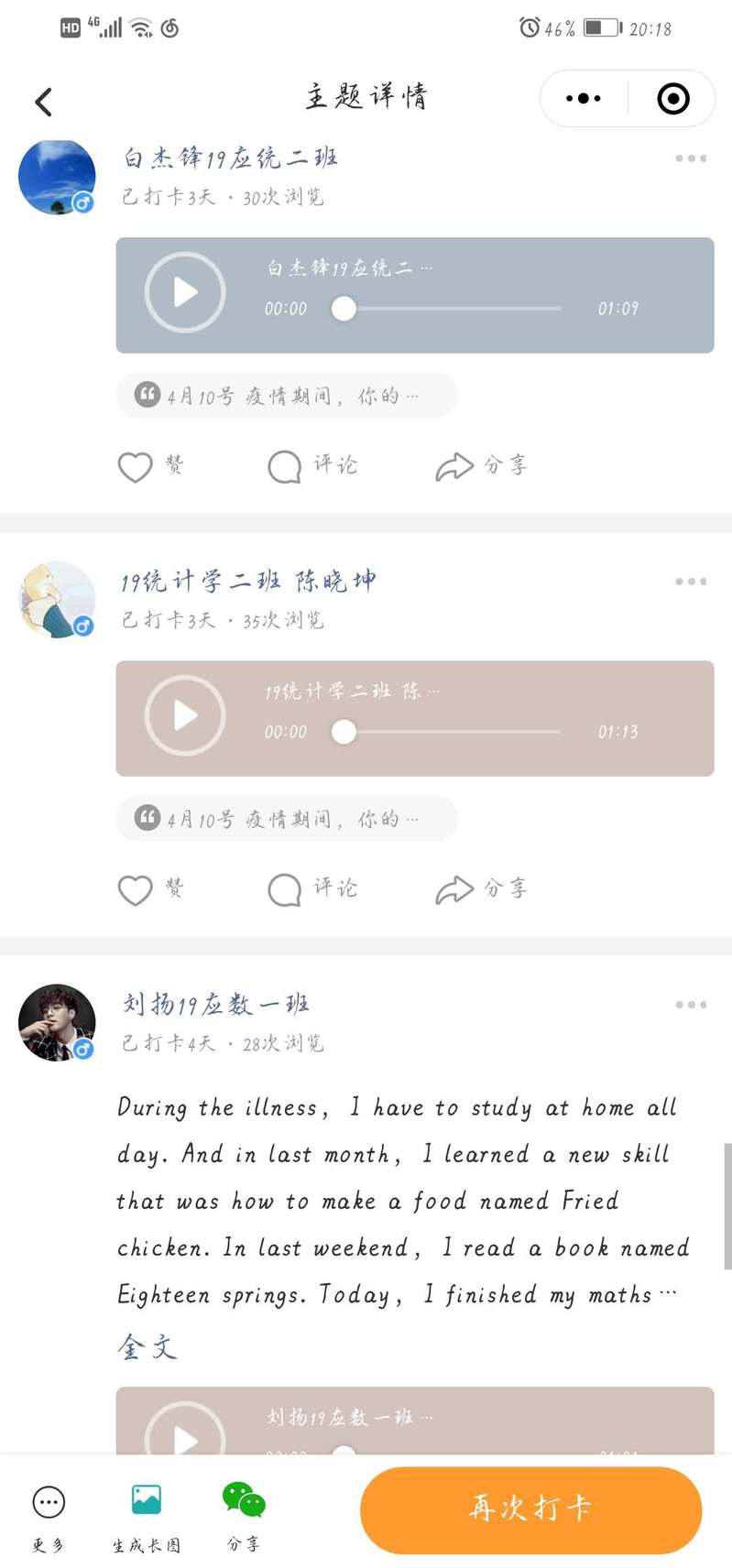Play 白杰锋19应统二班's audio recording
This screenshot has height=1568, width=732.
(x=185, y=292)
